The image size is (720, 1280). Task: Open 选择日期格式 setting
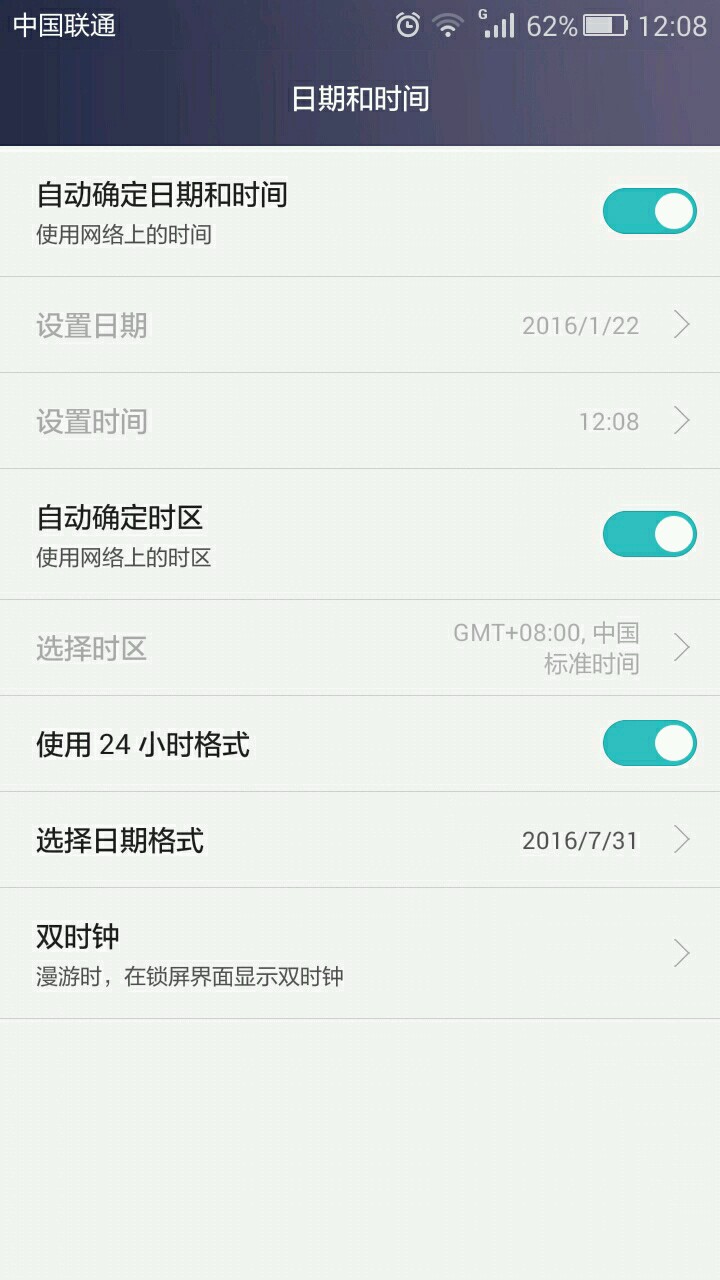(360, 840)
